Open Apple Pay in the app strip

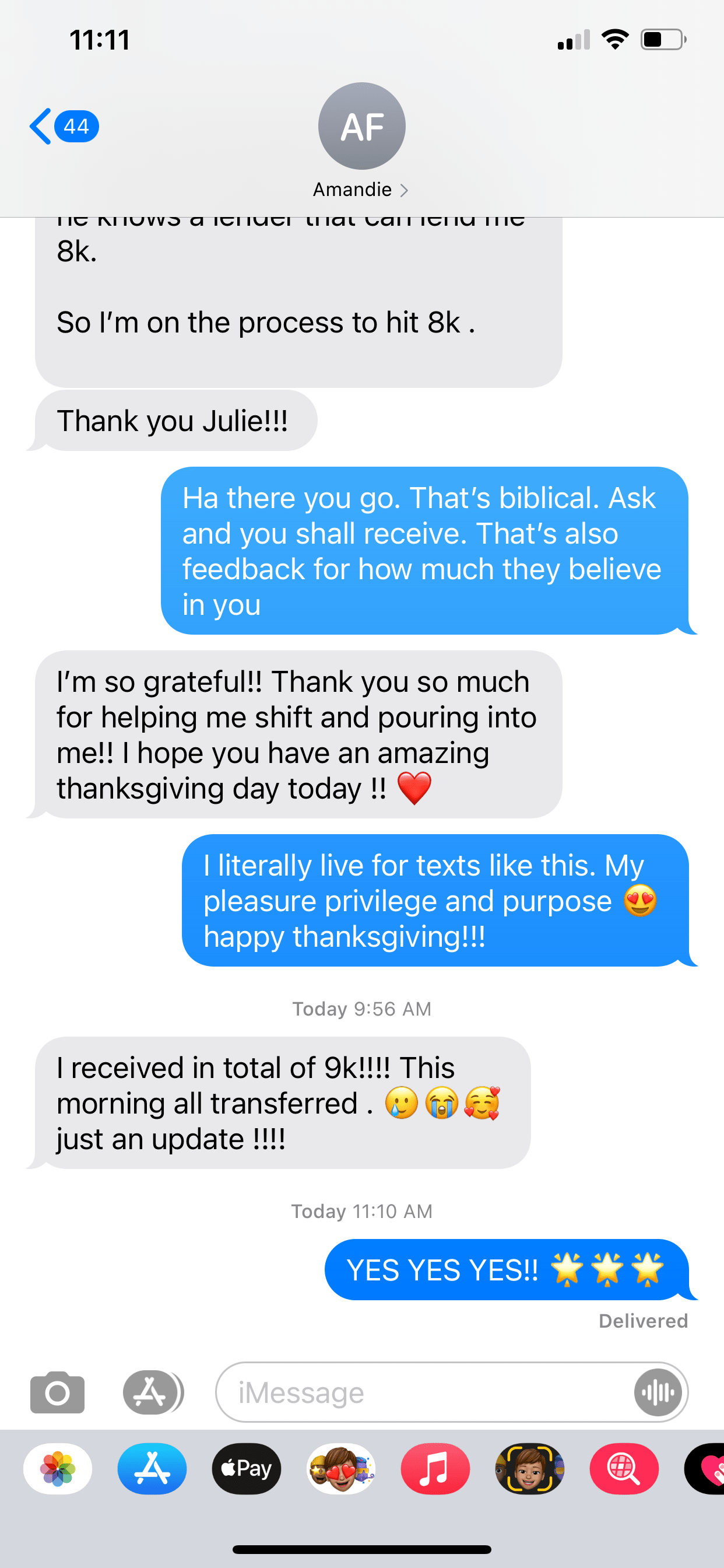pyautogui.click(x=247, y=1469)
